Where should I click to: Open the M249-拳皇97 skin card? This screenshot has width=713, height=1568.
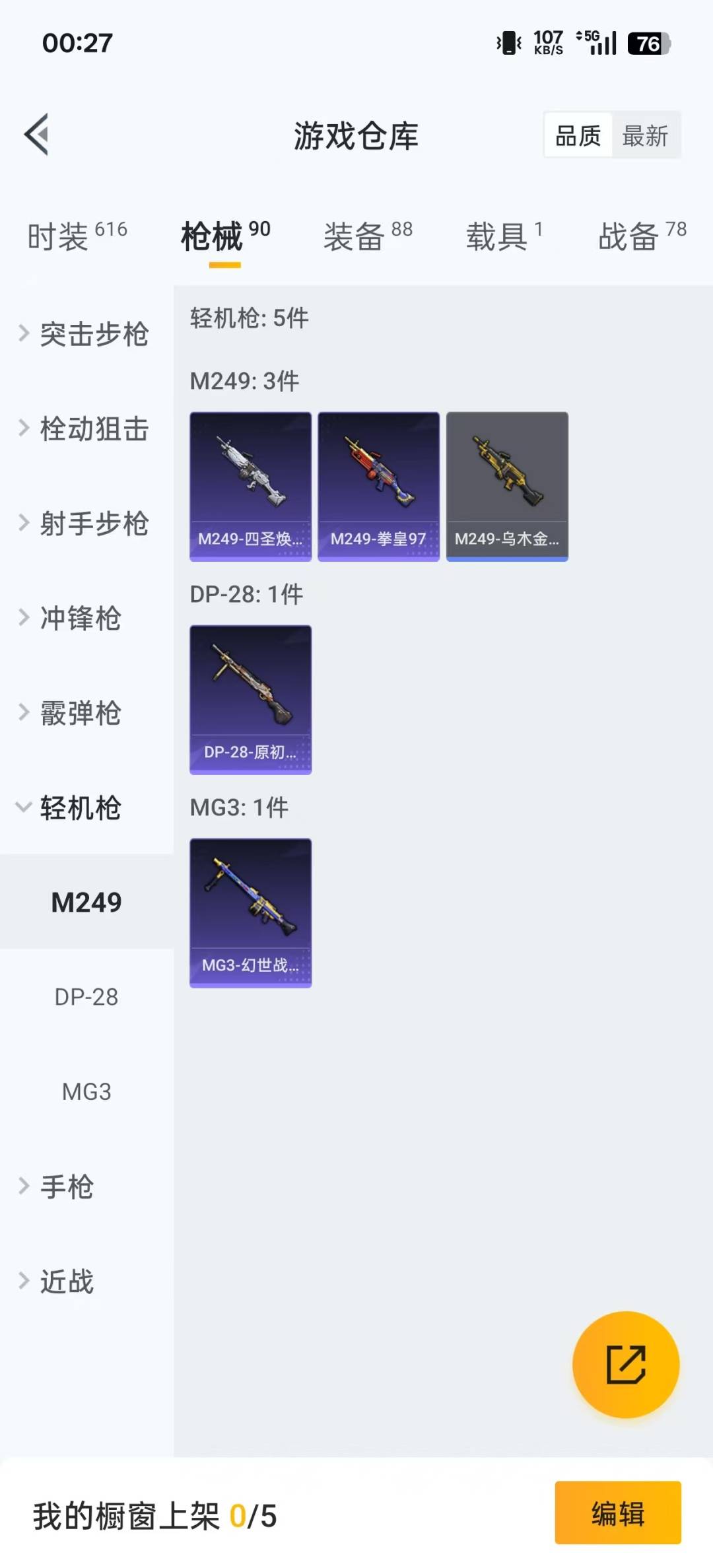[378, 487]
